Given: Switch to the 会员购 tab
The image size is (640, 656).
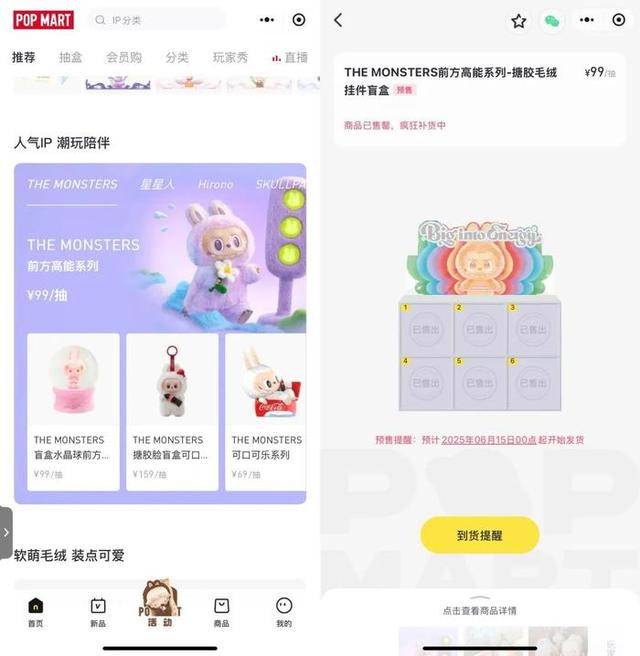Looking at the screenshot, I should pos(124,58).
